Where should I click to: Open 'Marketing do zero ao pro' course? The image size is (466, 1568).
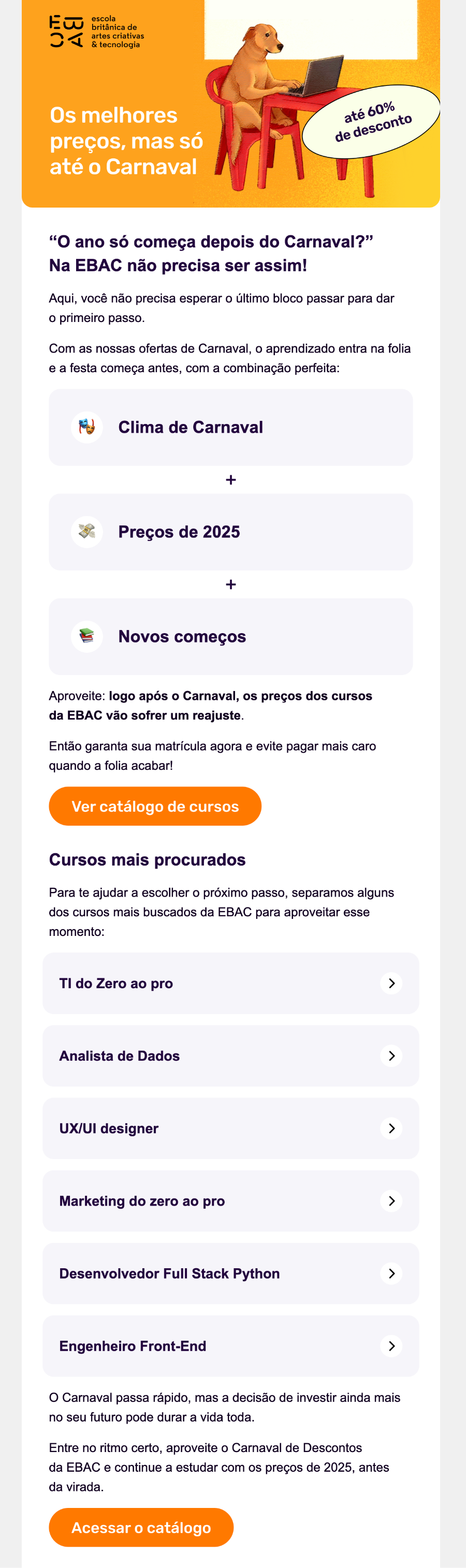(x=230, y=1200)
